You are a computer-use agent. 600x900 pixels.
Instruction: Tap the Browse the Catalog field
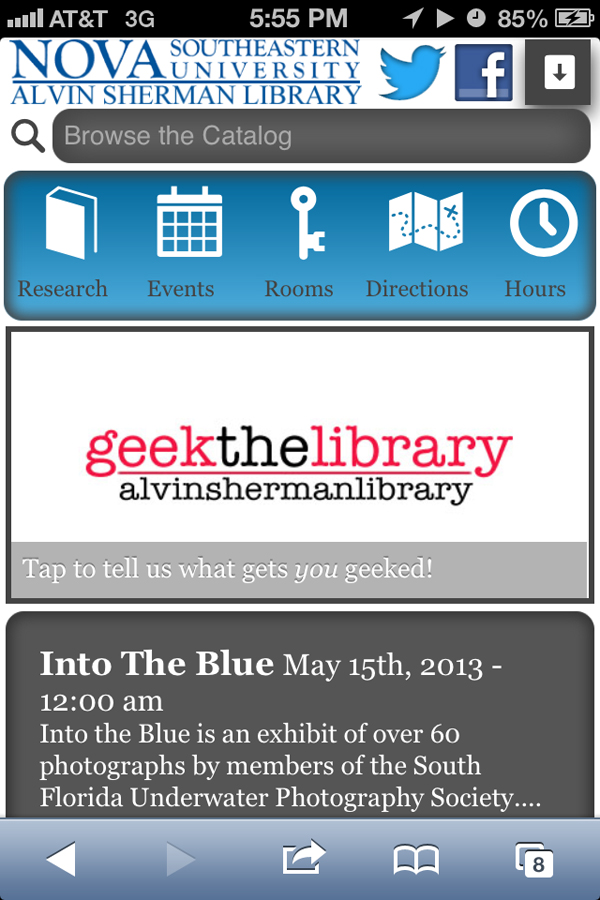tap(320, 136)
